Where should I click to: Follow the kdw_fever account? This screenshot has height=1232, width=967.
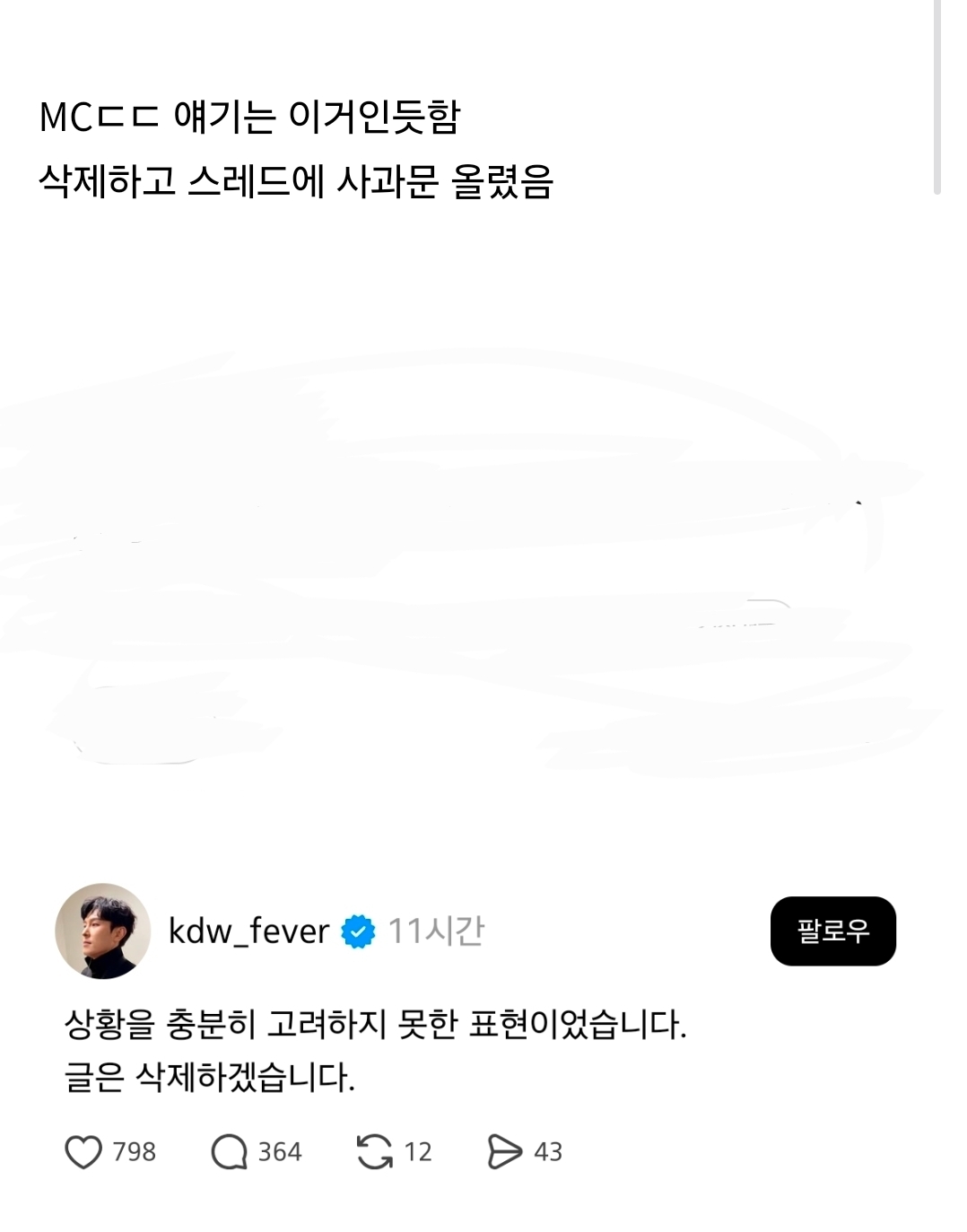coord(832,931)
